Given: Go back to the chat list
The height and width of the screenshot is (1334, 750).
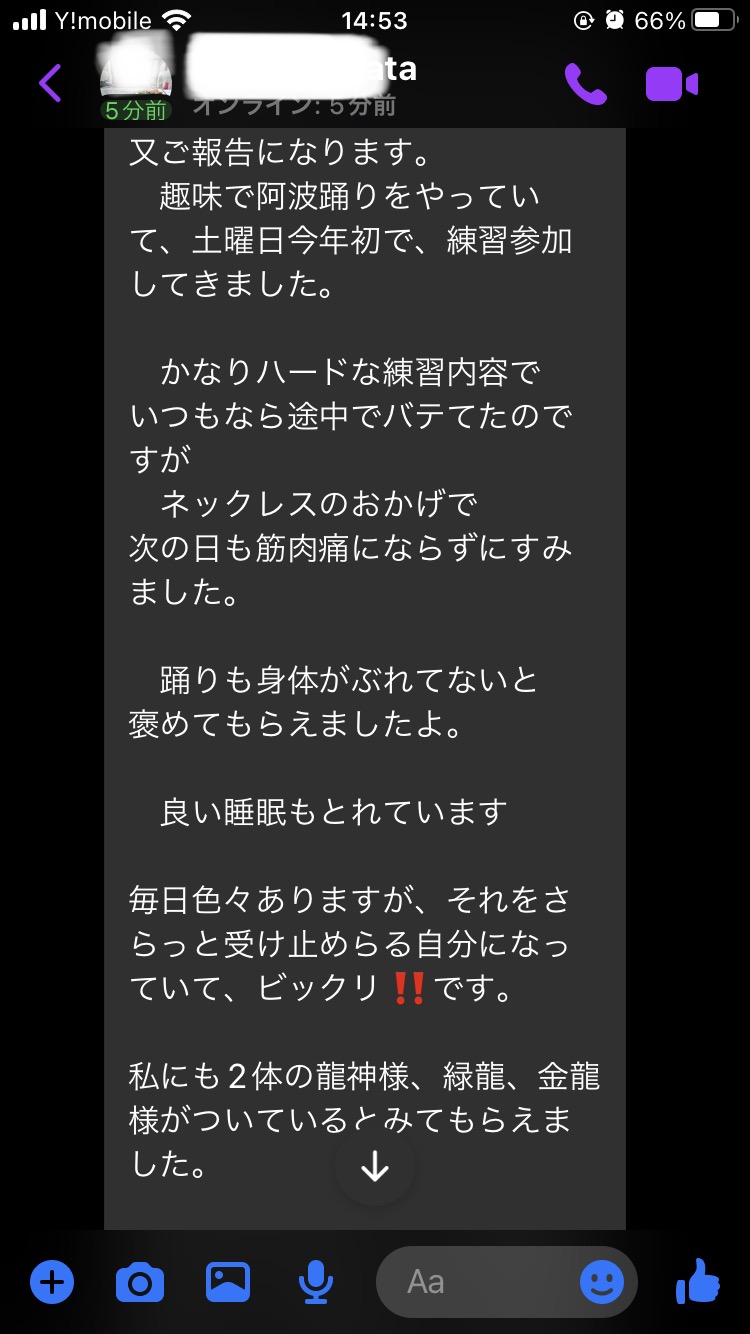Looking at the screenshot, I should (x=50, y=83).
